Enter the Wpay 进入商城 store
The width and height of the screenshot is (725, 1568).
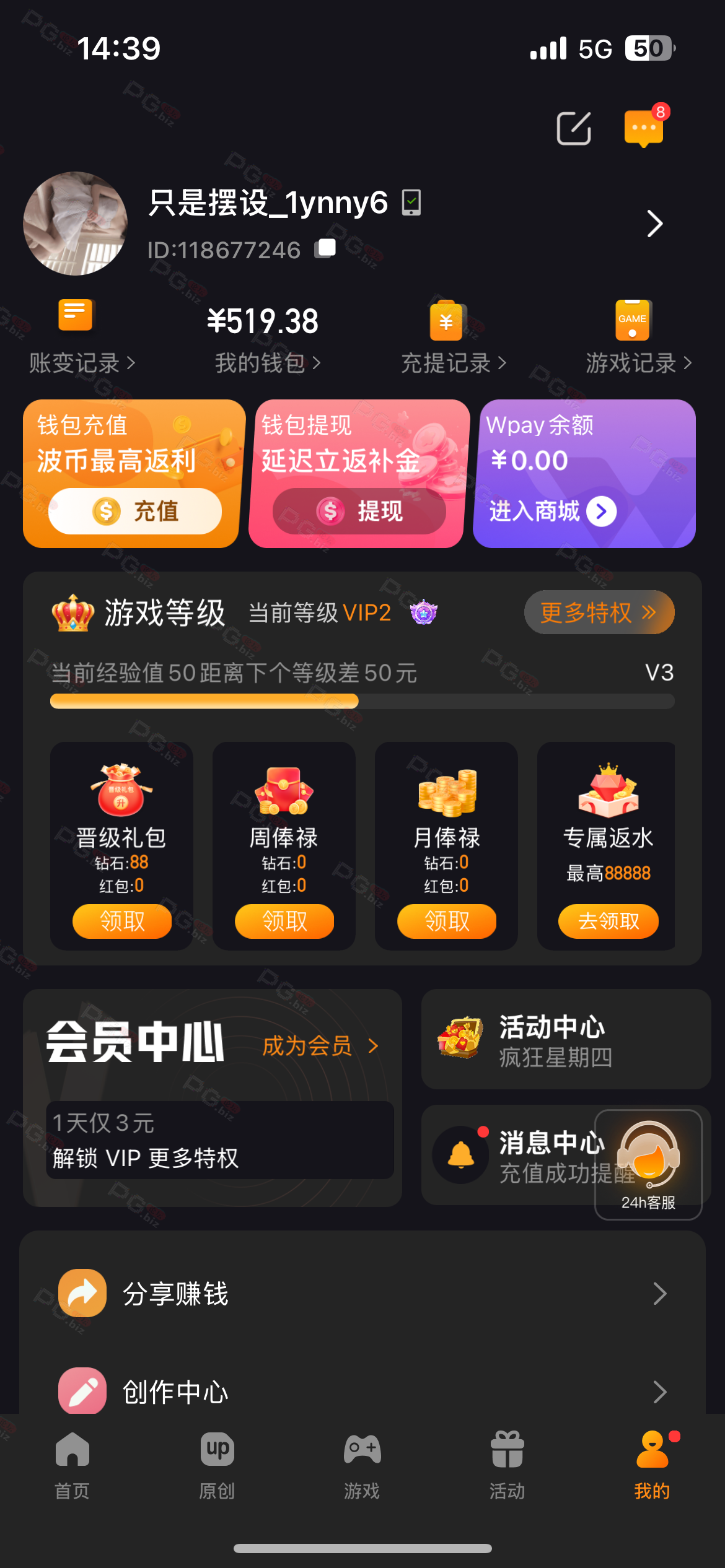click(552, 512)
